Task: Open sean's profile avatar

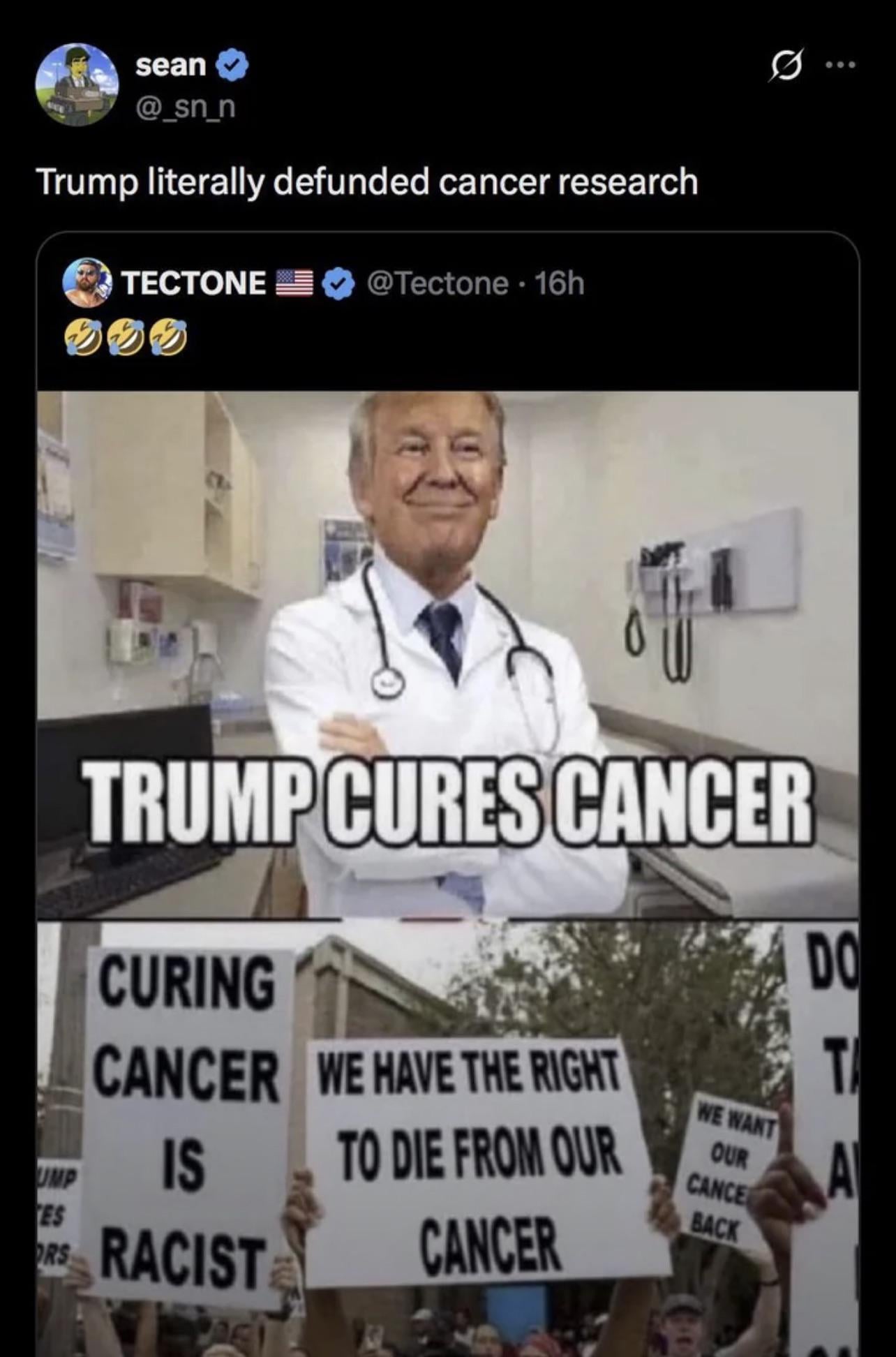Action: [x=77, y=85]
